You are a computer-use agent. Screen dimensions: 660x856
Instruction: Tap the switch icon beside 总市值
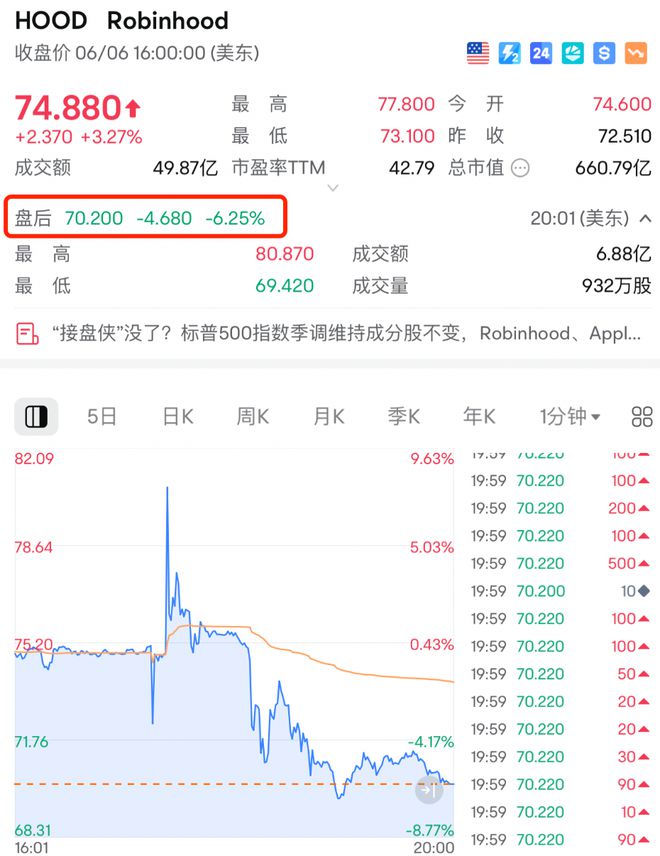[520, 168]
